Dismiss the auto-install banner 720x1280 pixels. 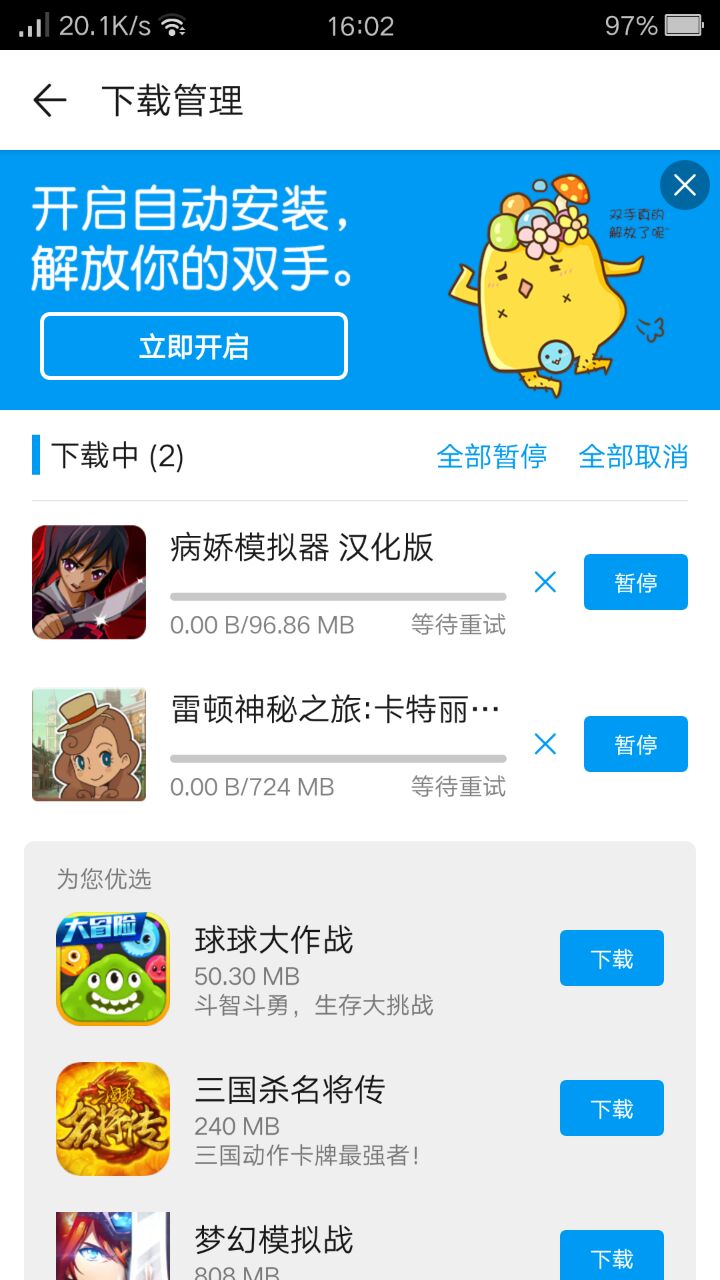(685, 185)
